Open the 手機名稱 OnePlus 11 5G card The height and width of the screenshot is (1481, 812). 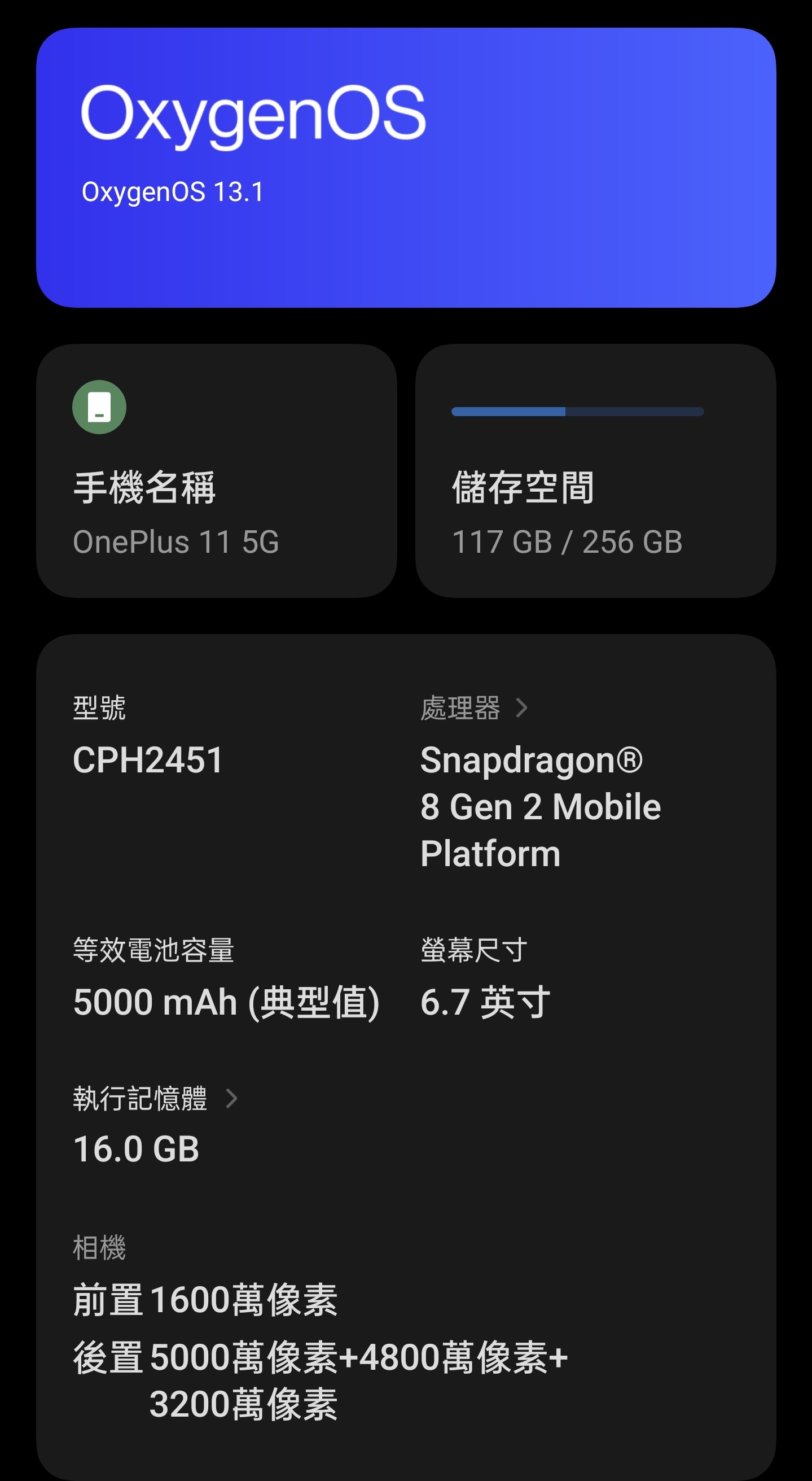point(216,470)
